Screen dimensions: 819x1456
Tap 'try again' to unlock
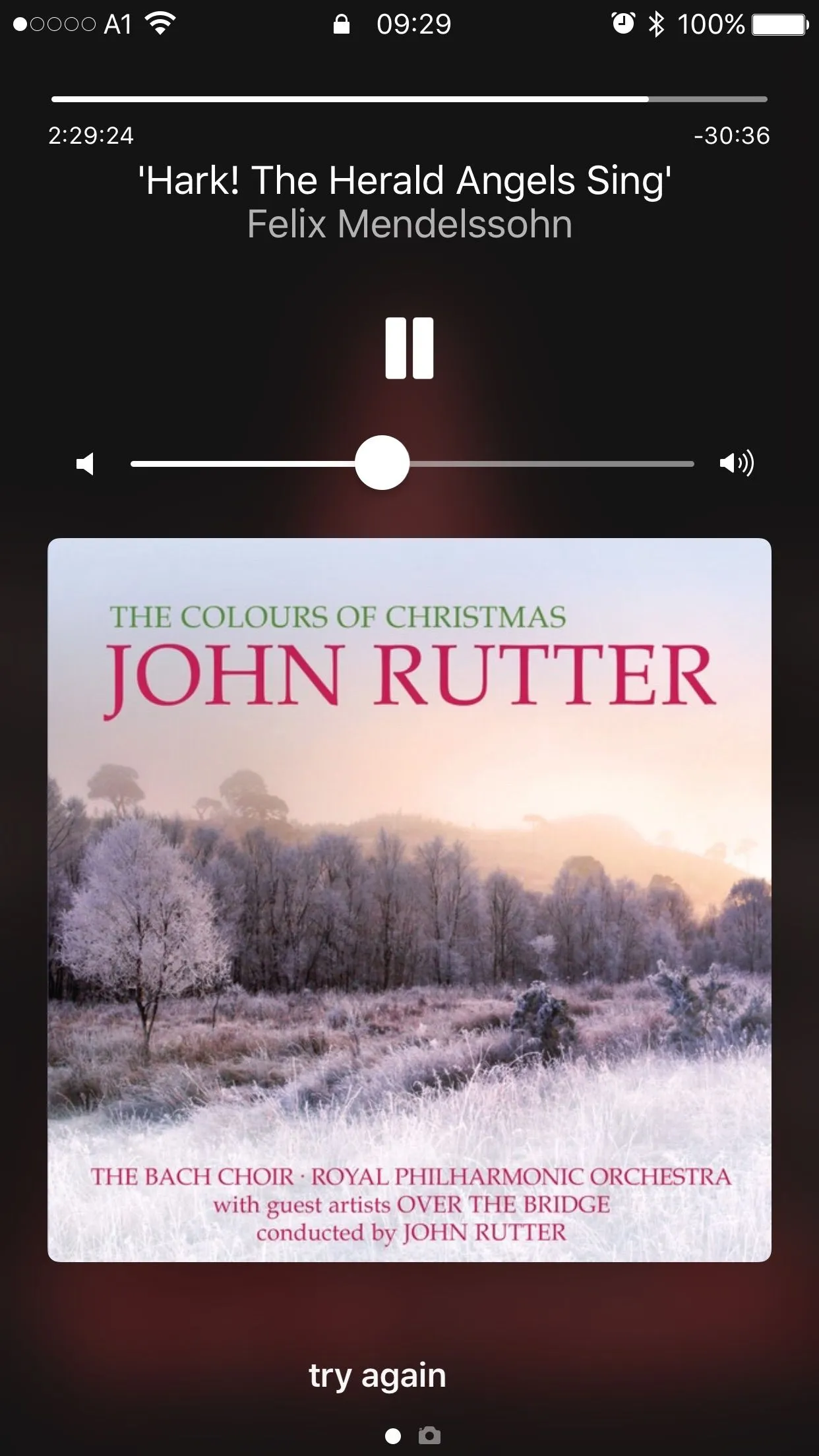pos(377,1376)
